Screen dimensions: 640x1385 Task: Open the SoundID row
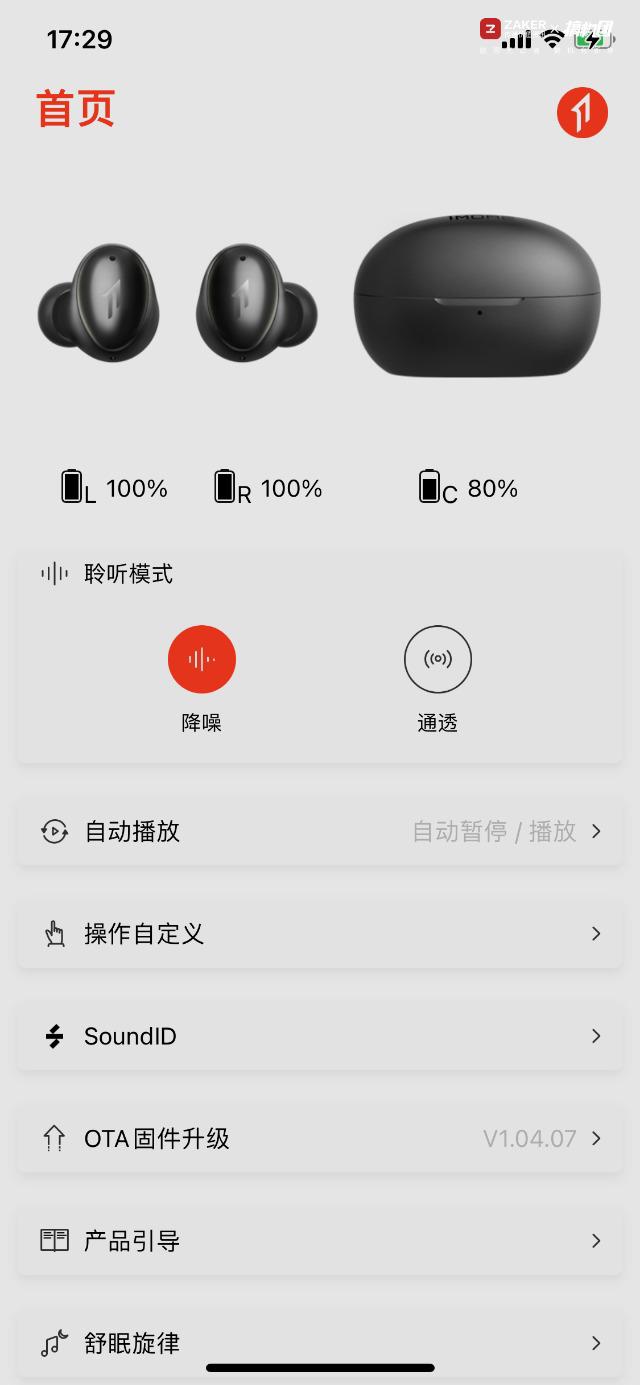coord(320,1036)
